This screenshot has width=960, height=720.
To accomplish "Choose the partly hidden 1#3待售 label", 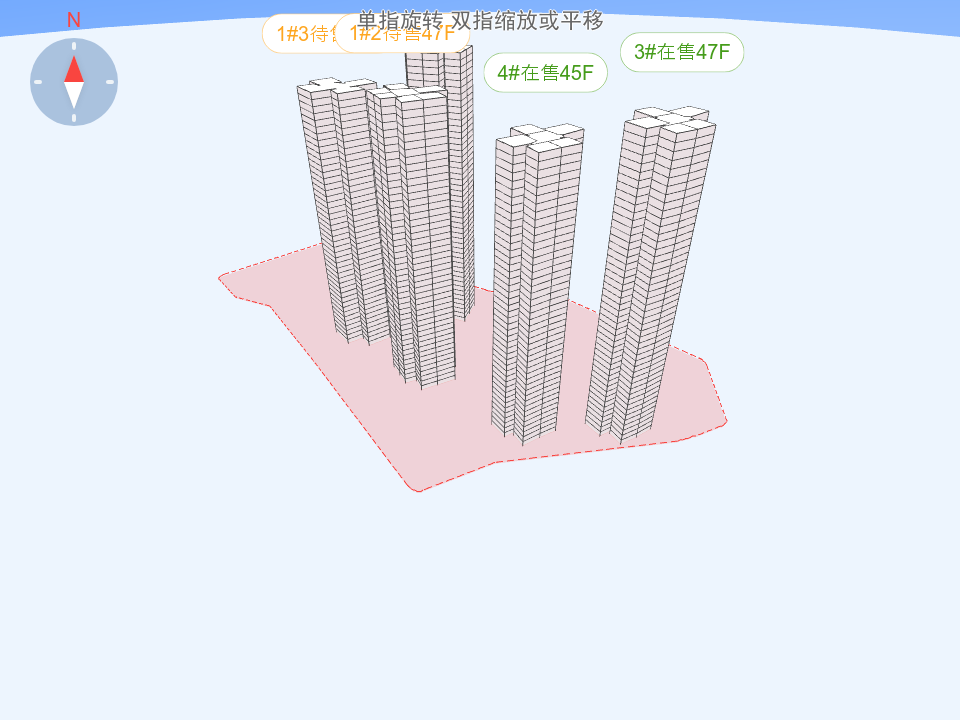I will coord(296,34).
